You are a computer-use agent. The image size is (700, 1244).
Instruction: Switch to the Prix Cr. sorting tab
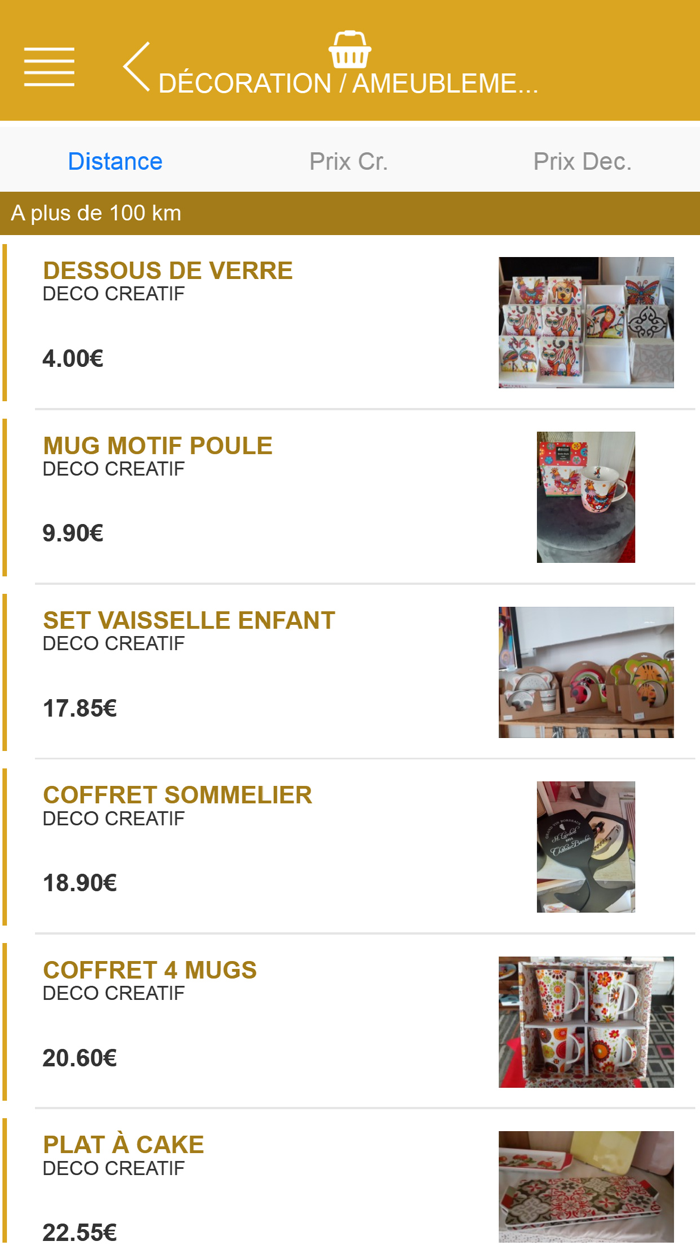coord(348,161)
